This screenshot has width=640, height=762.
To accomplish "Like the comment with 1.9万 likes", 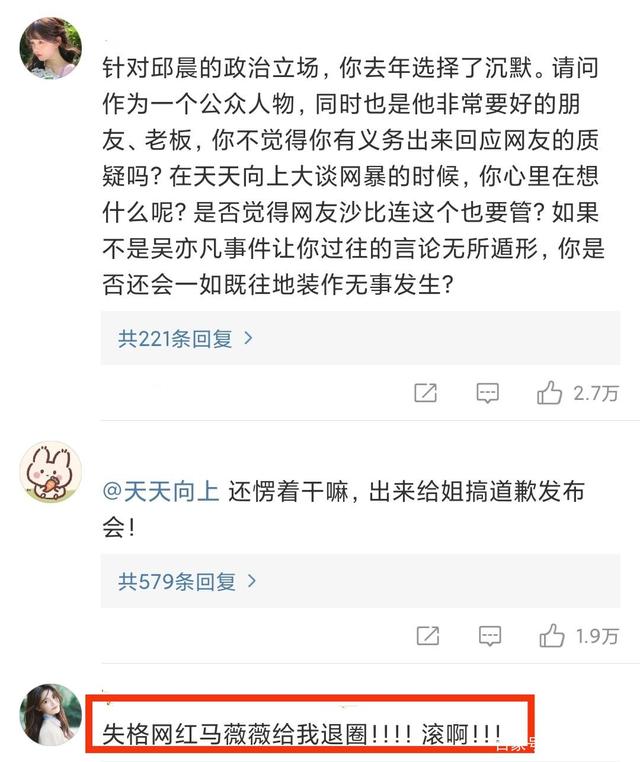I will point(552,635).
